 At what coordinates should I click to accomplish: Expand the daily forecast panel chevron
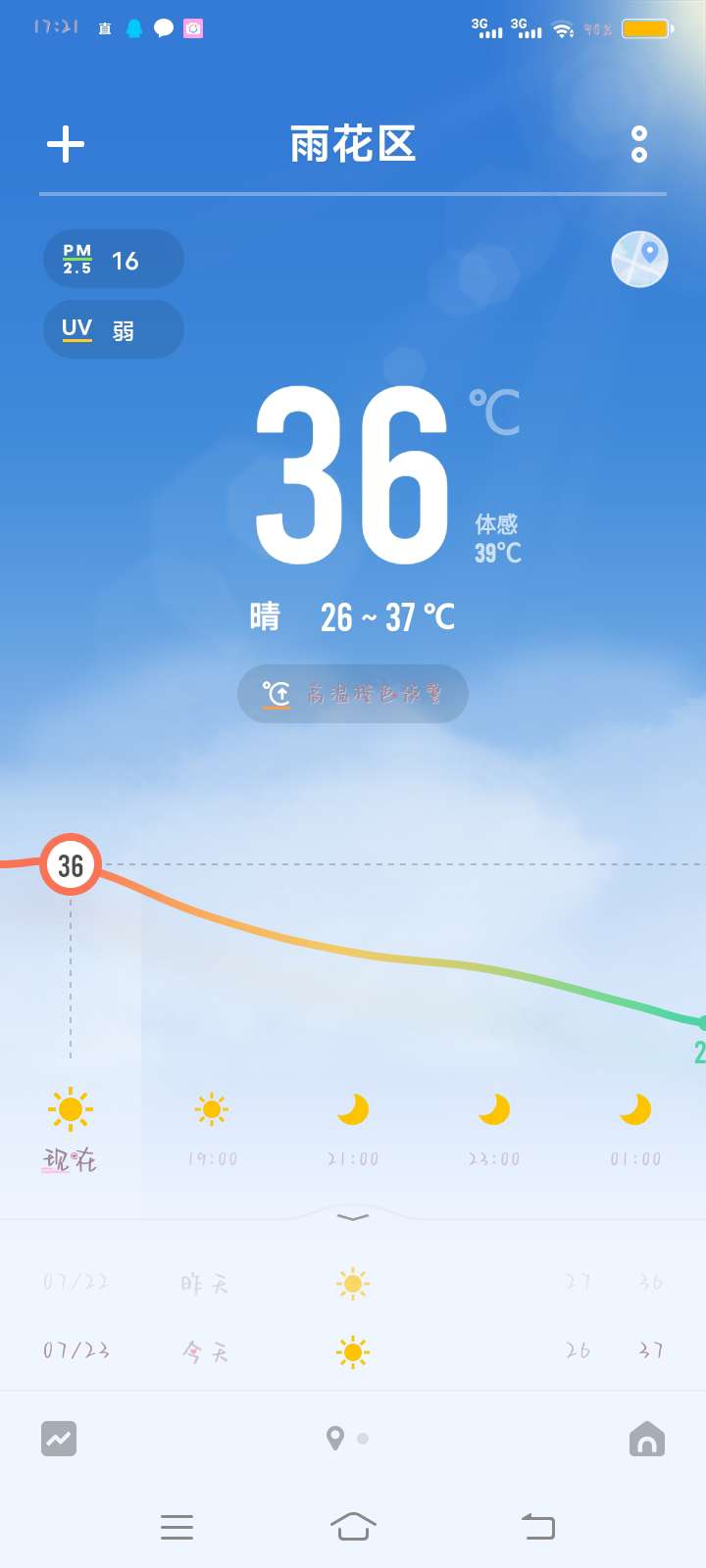pos(353,1217)
